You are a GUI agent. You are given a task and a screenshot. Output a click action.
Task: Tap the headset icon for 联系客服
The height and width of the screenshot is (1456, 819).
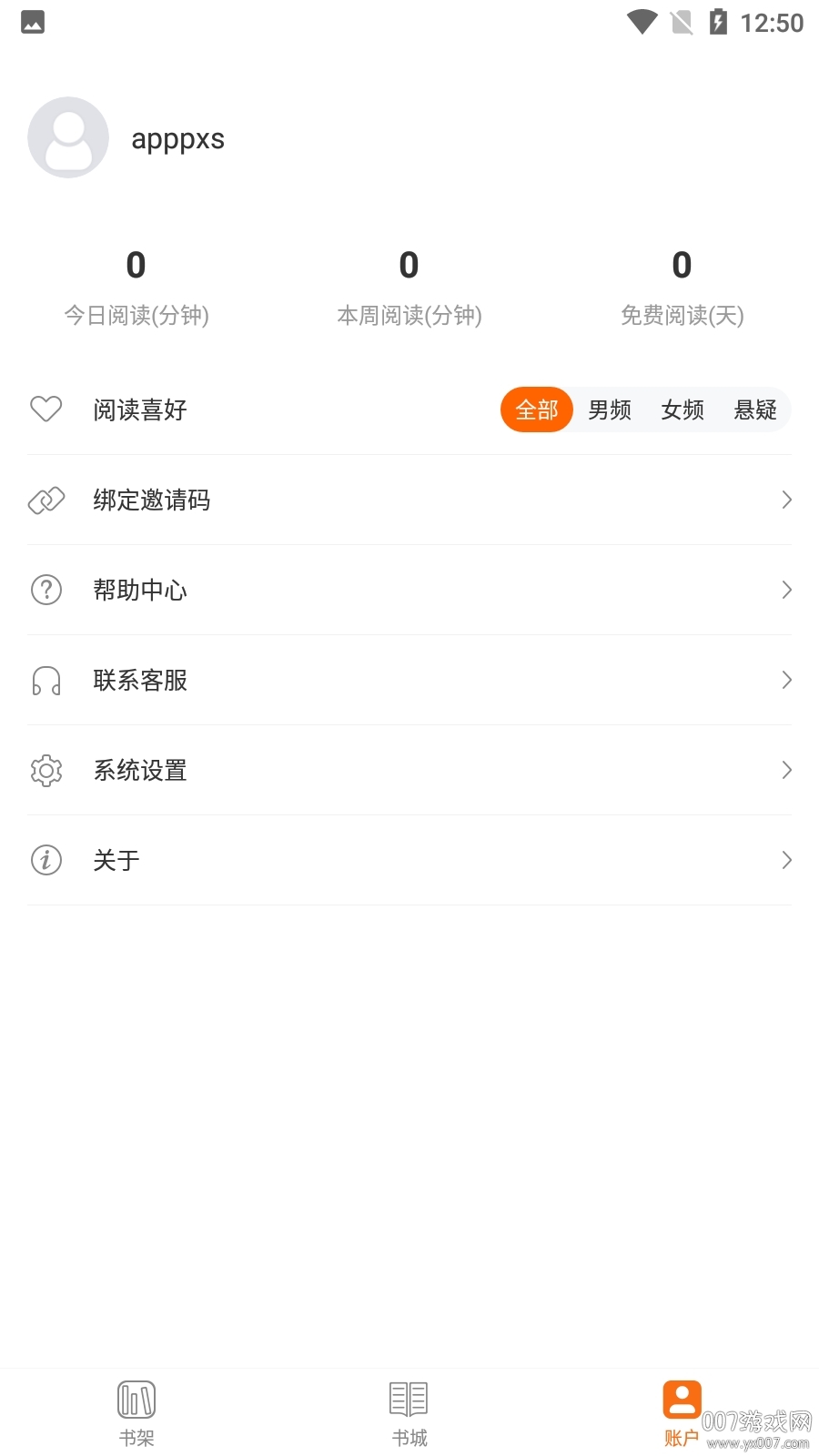pyautogui.click(x=45, y=680)
